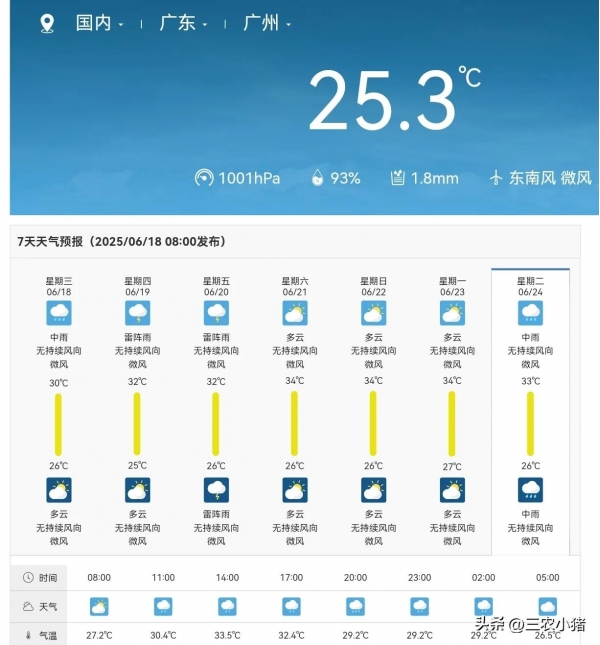Switch to 星期五 06/20 forecast
Viewport: 600px width, 645px height.
216,287
